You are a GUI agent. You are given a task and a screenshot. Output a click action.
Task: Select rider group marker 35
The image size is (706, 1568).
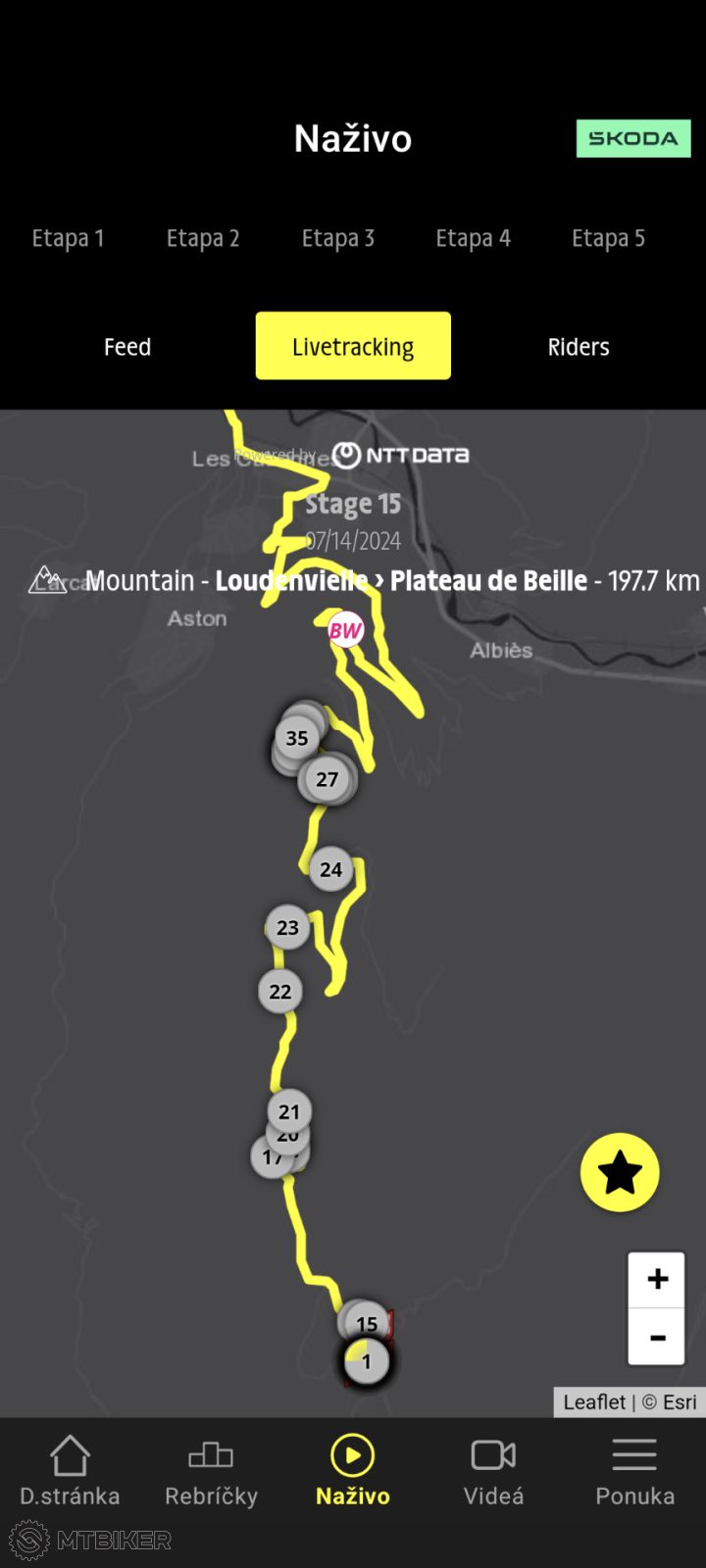click(296, 738)
